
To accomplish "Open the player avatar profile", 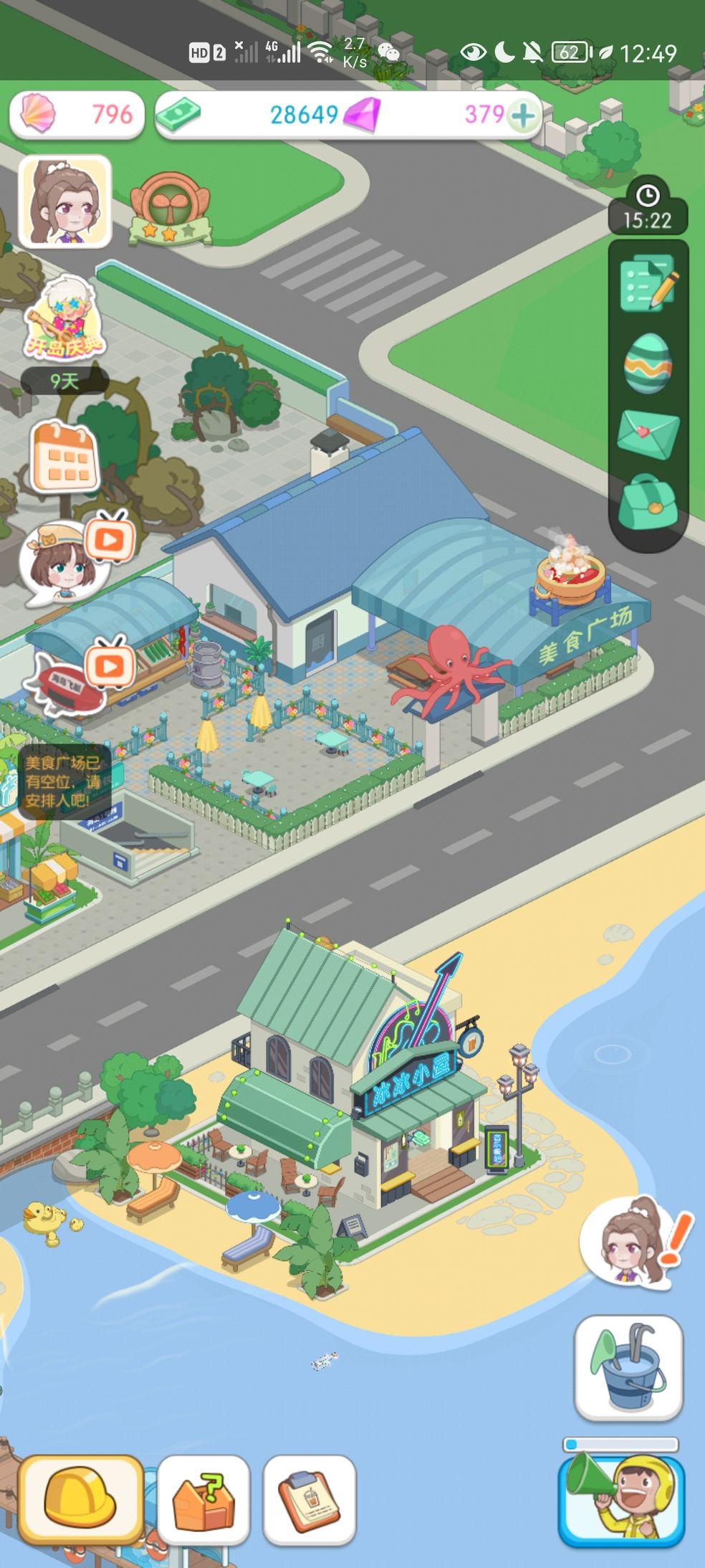I will [x=64, y=201].
